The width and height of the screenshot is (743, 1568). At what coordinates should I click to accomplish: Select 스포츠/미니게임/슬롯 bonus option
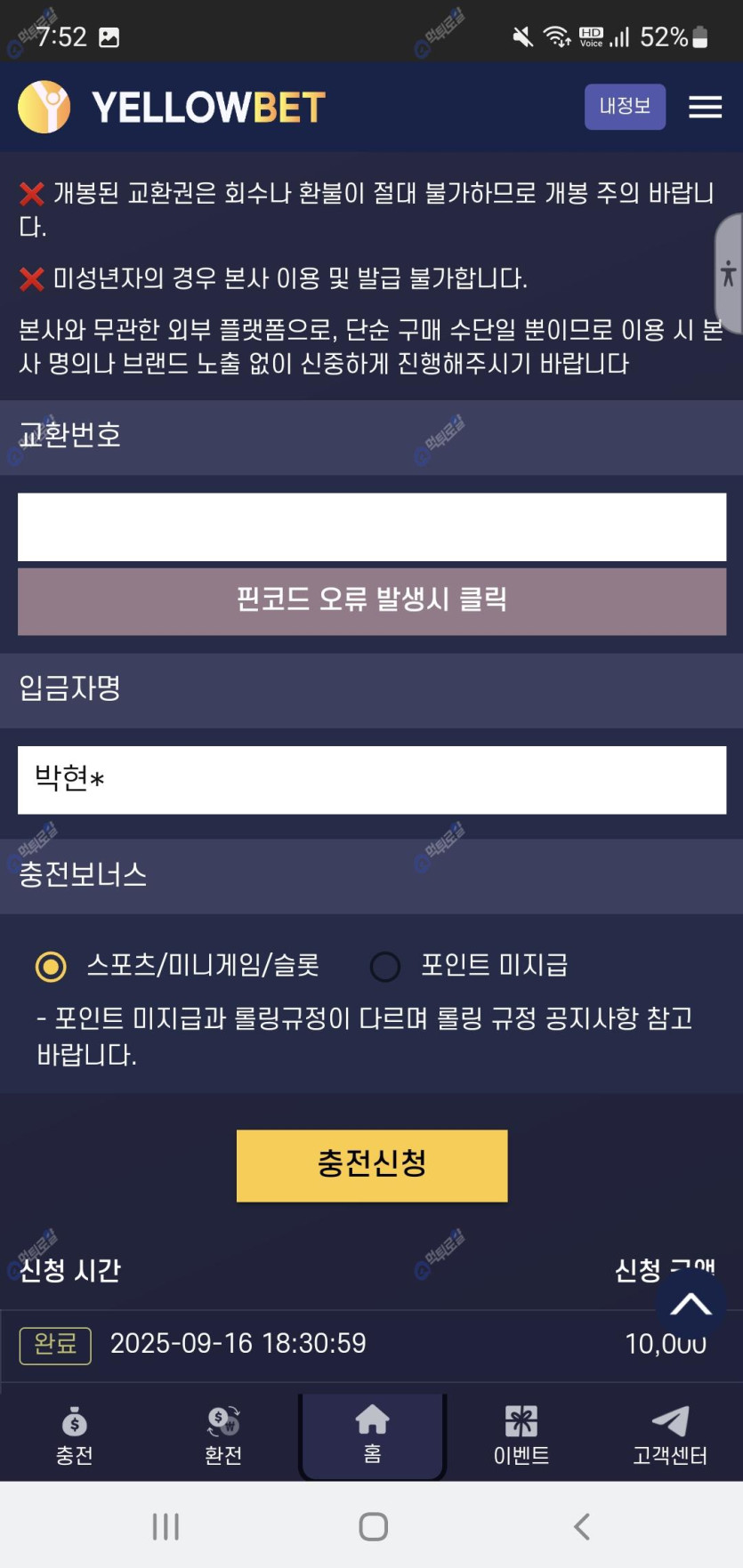click(x=51, y=966)
